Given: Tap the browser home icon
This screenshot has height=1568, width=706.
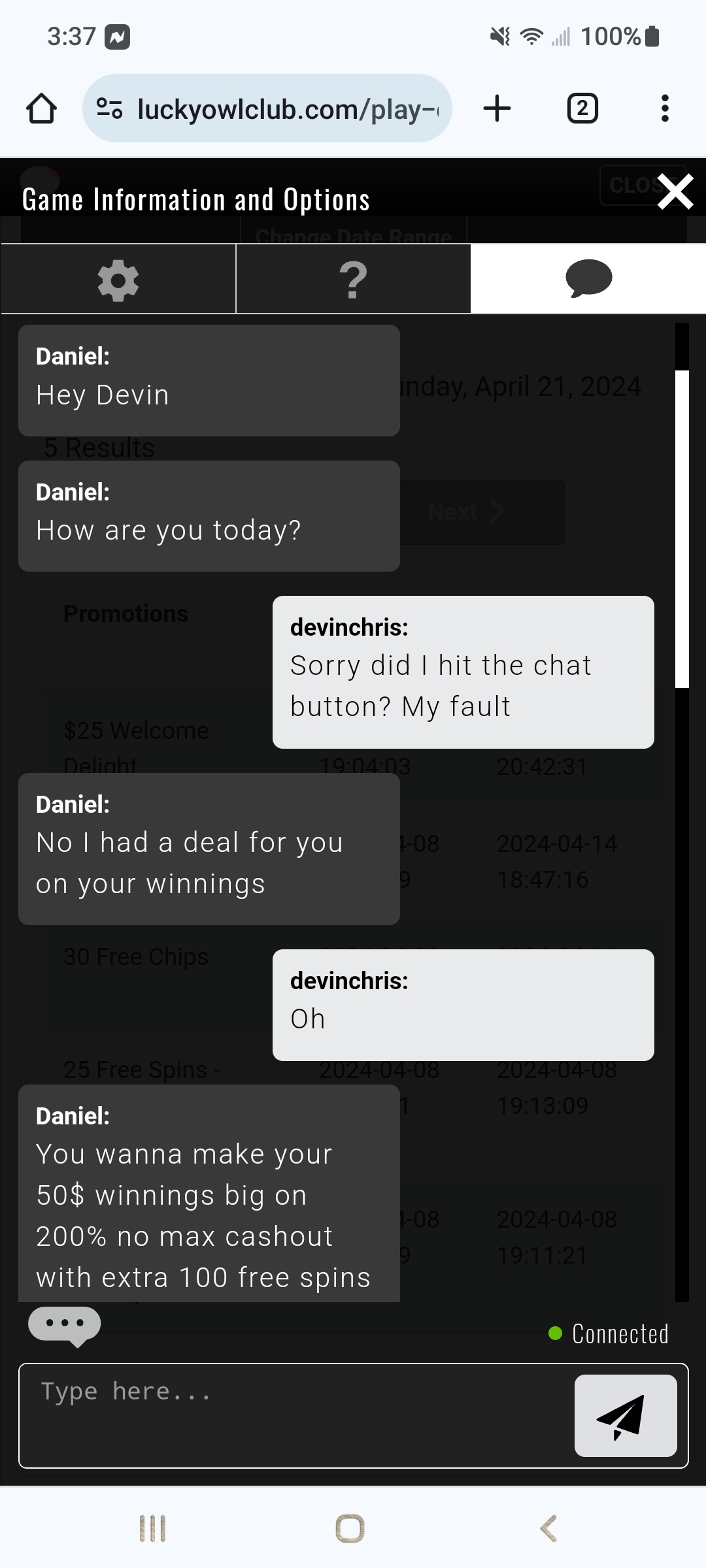Looking at the screenshot, I should pos(41,108).
